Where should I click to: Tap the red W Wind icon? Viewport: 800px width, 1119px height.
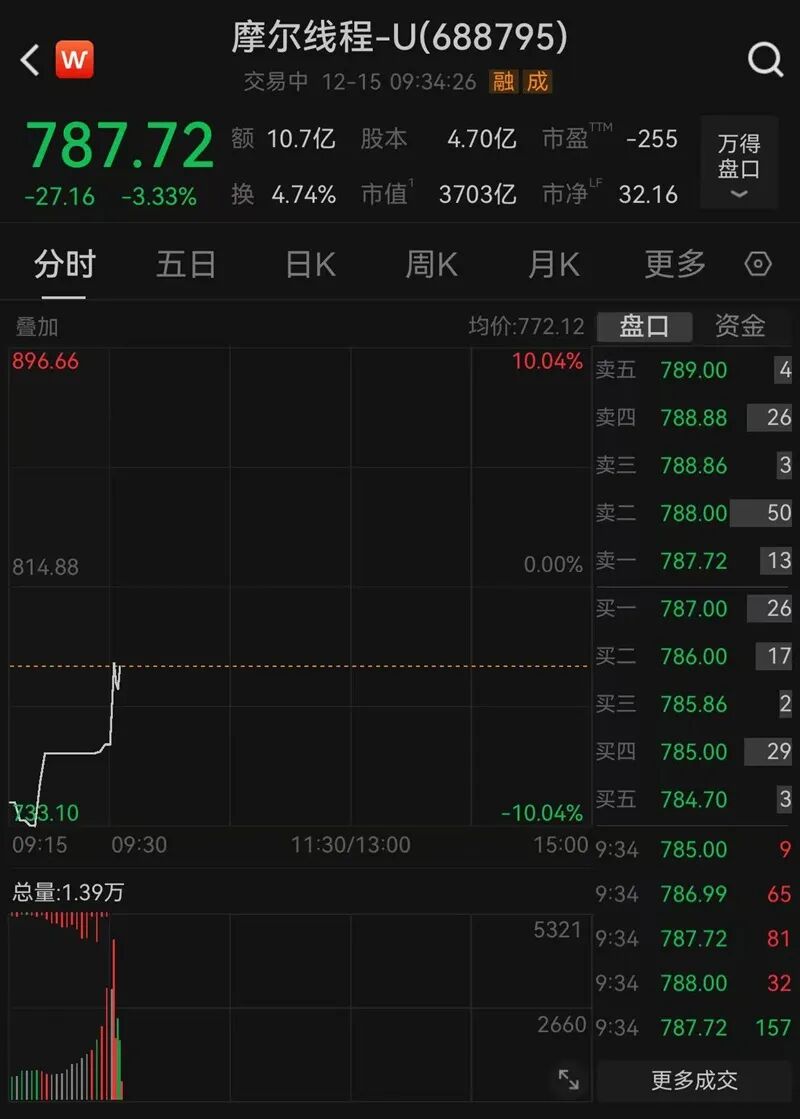coord(74,60)
